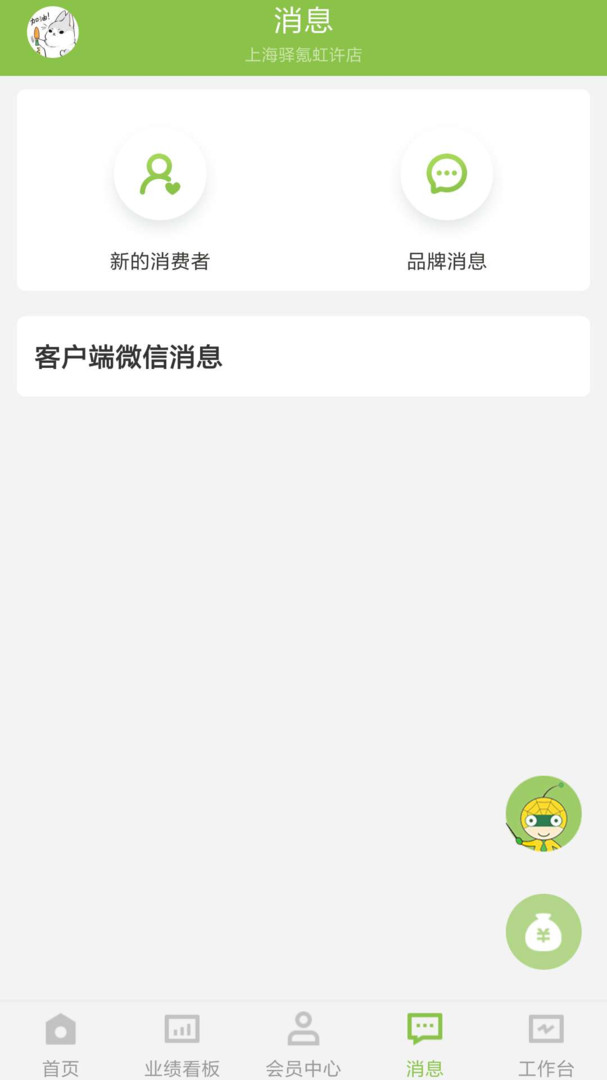Go to the 会员中心 tab

pos(303,1042)
